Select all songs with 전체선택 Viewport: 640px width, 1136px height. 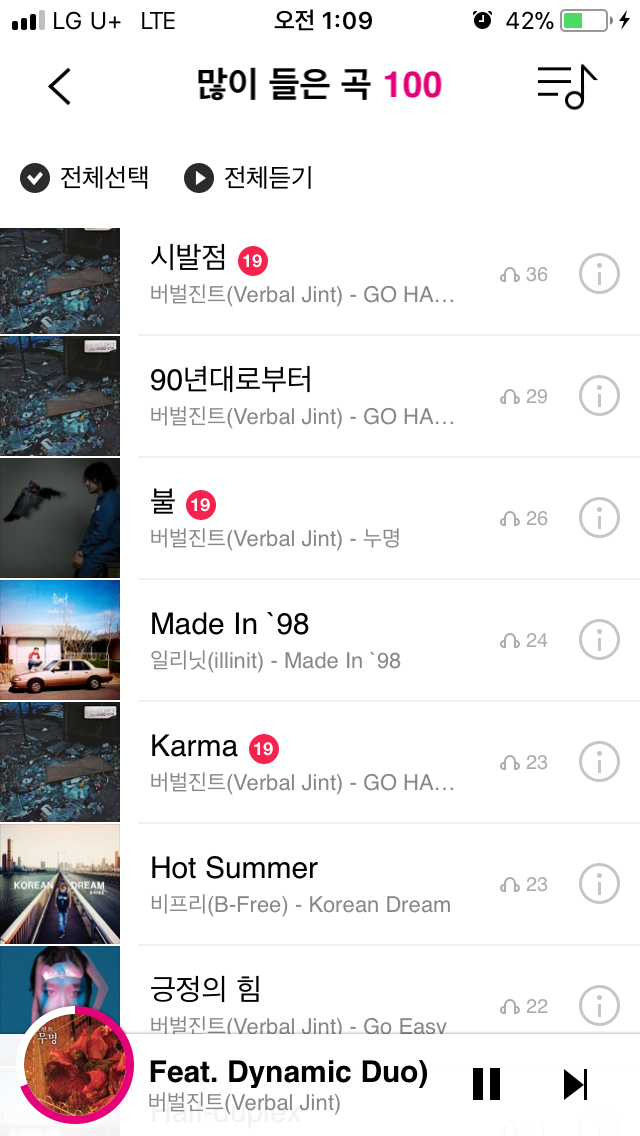point(86,178)
